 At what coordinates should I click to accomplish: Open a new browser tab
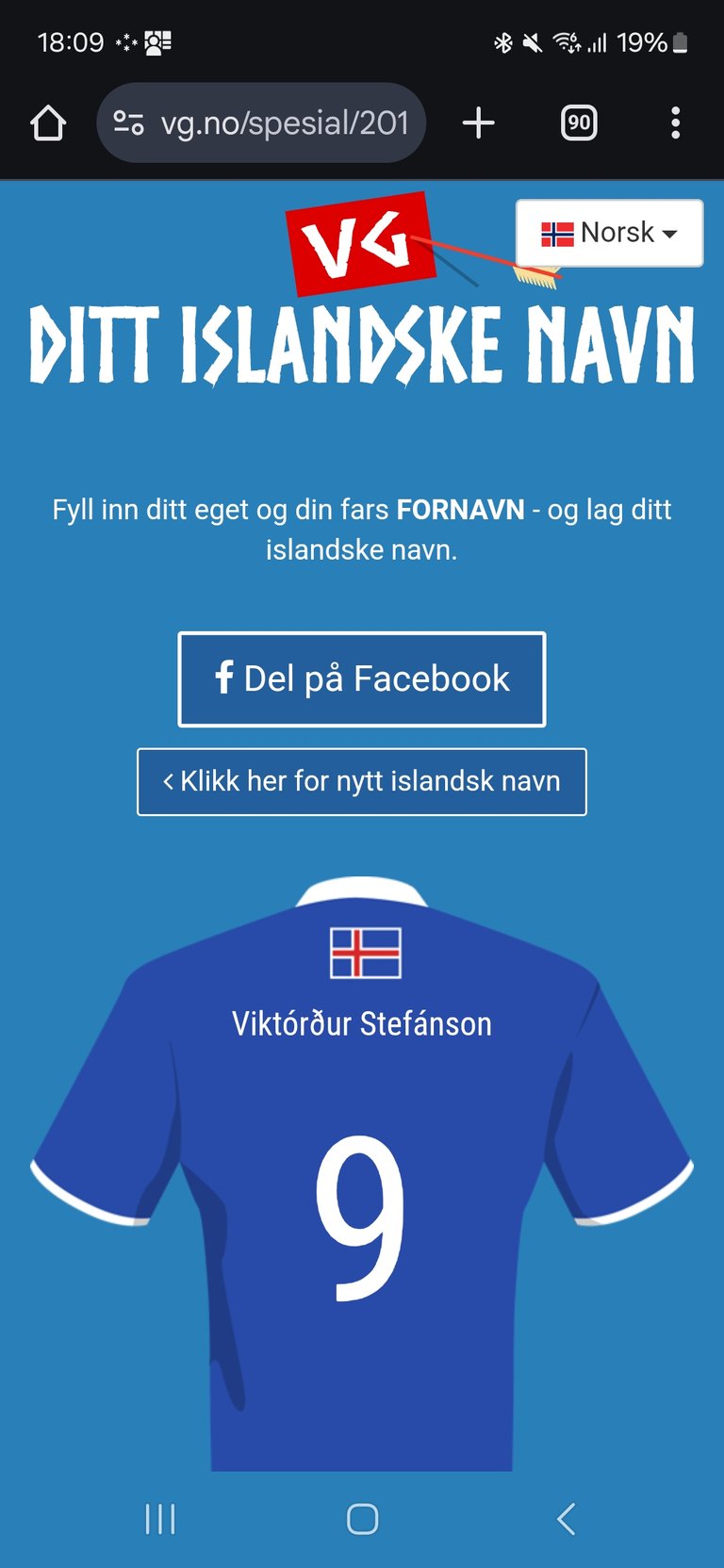point(479,122)
